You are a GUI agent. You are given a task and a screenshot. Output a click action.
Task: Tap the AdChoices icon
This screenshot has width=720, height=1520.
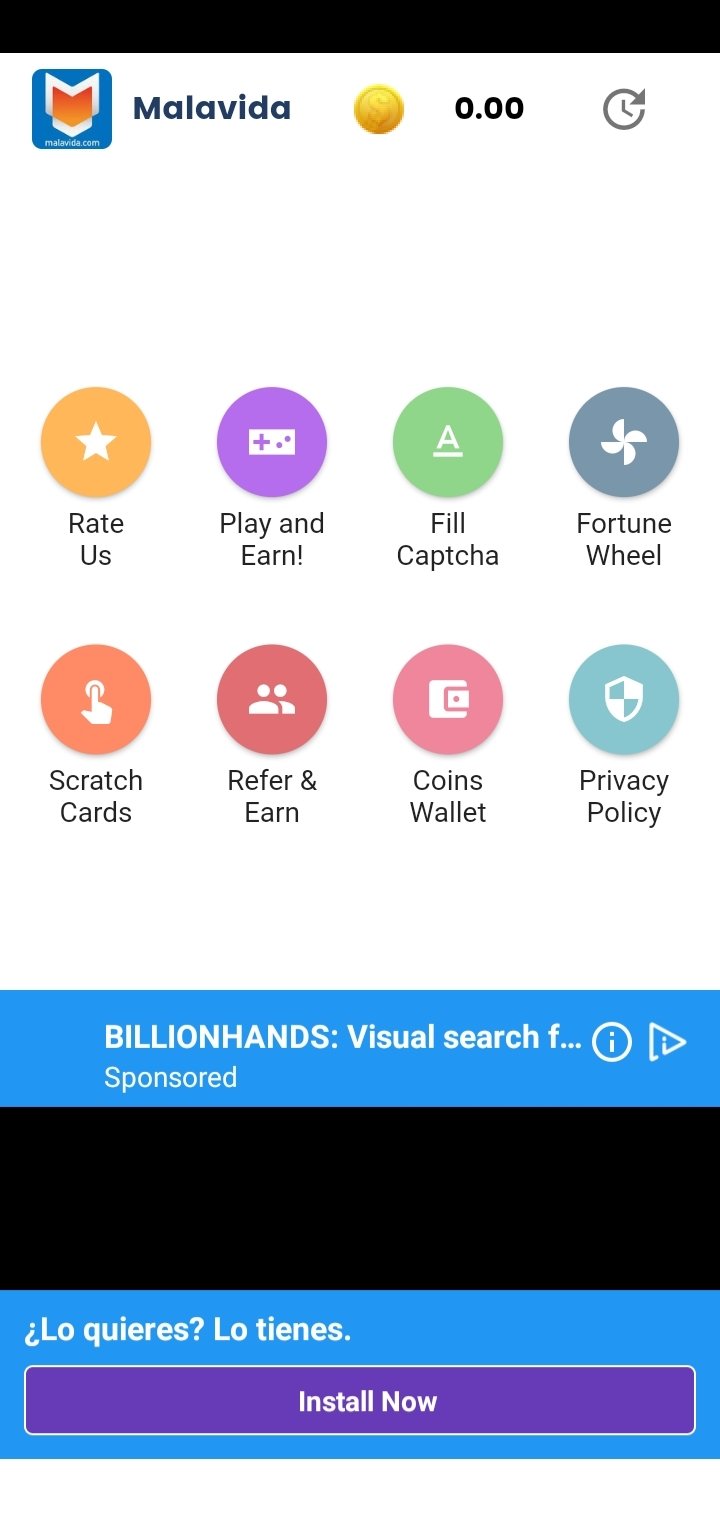coord(667,1042)
